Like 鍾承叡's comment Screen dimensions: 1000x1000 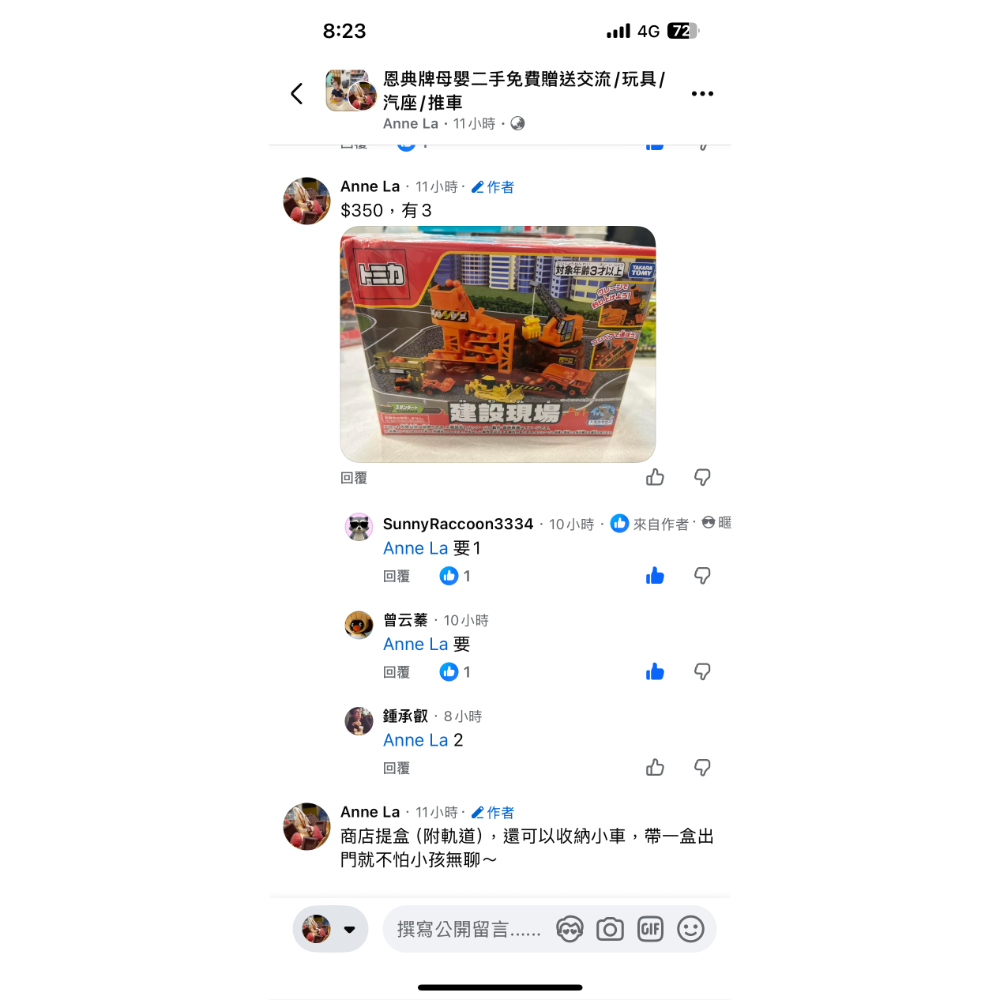(x=655, y=768)
